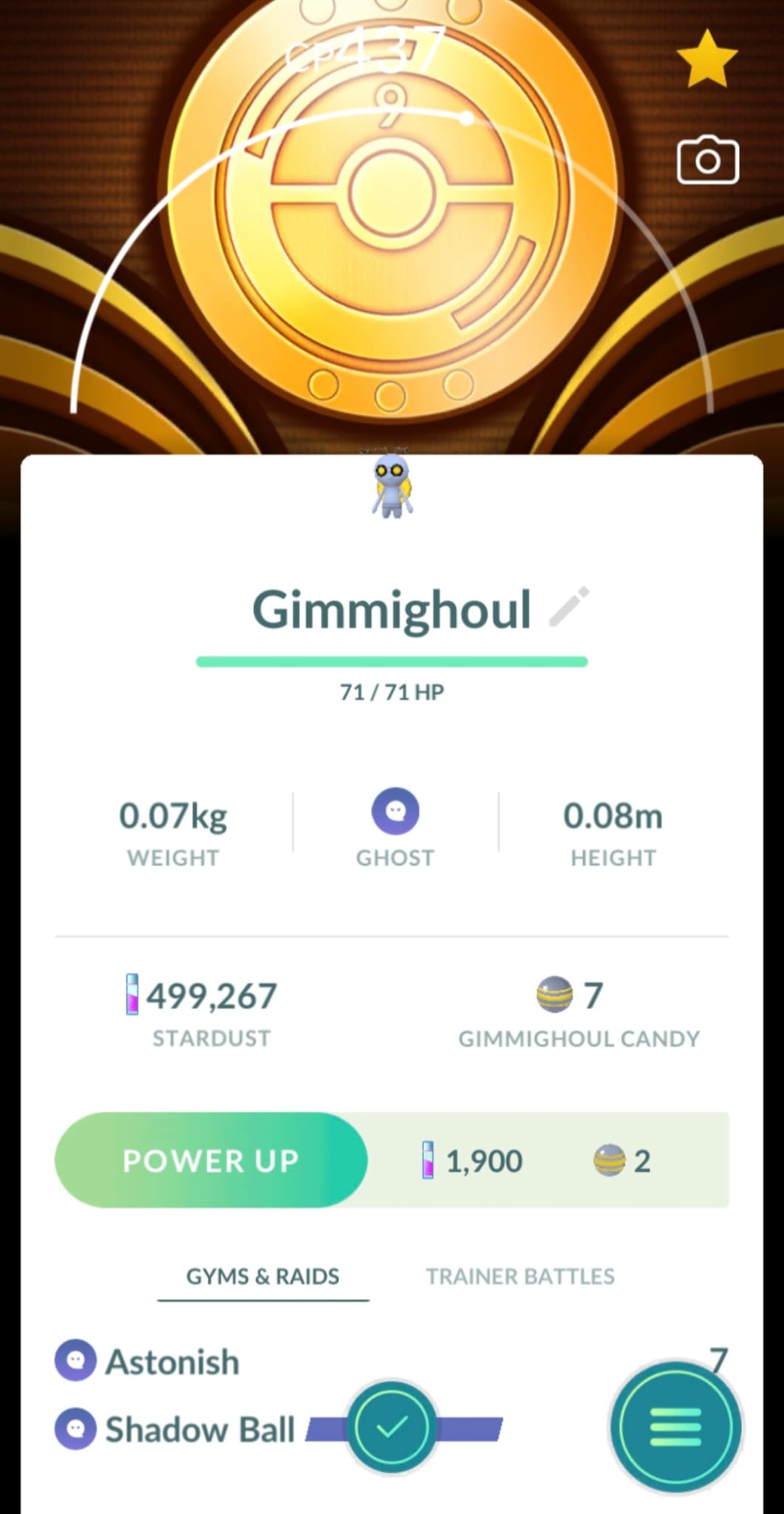Select the Gyms & Raids tab
Screen dimensions: 784x1514
262,1276
